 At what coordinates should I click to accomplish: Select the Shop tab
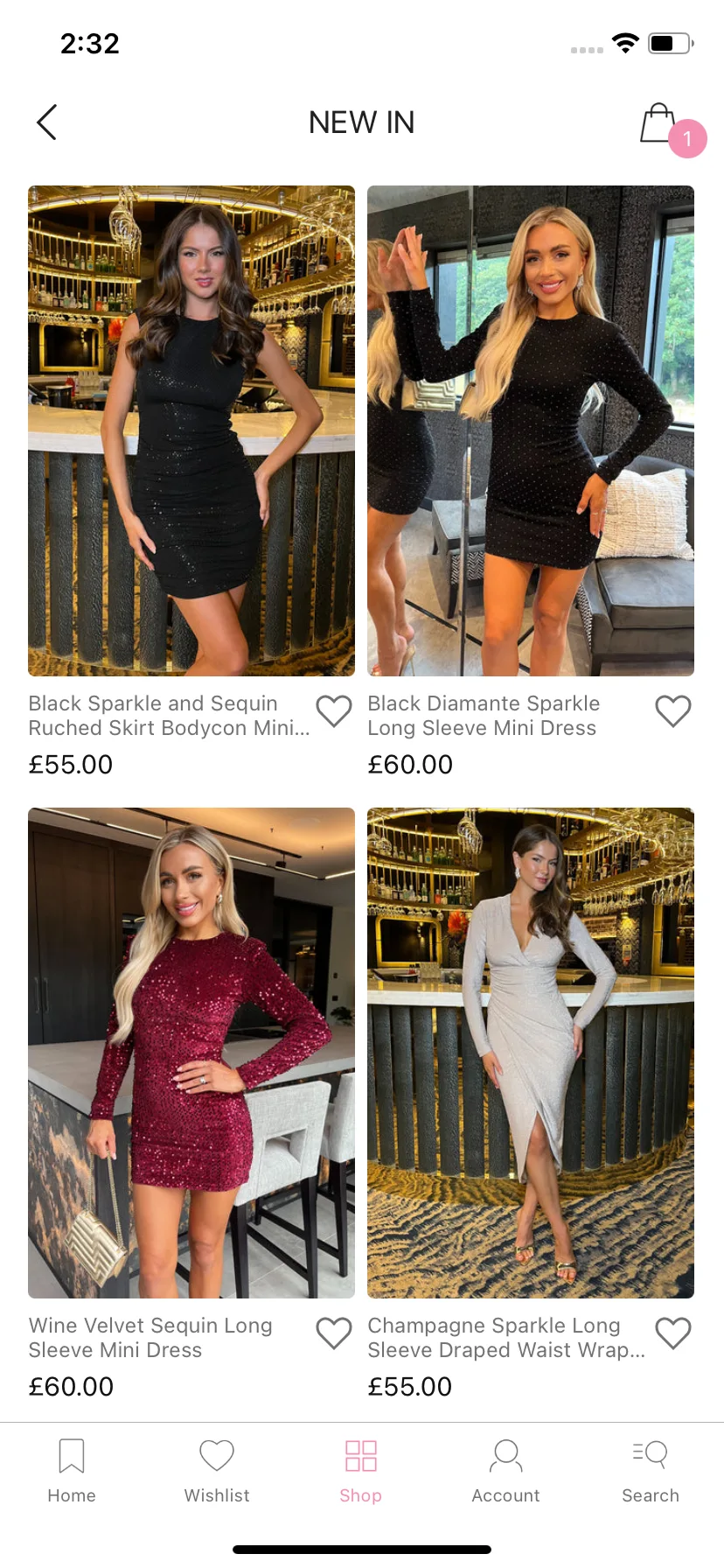point(361,1471)
